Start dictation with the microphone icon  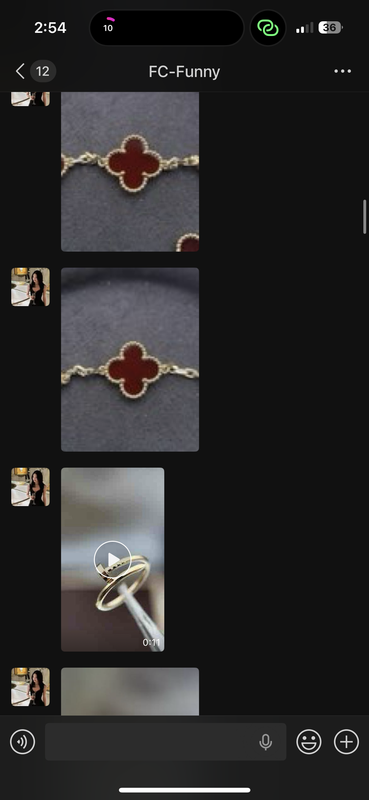(x=265, y=742)
